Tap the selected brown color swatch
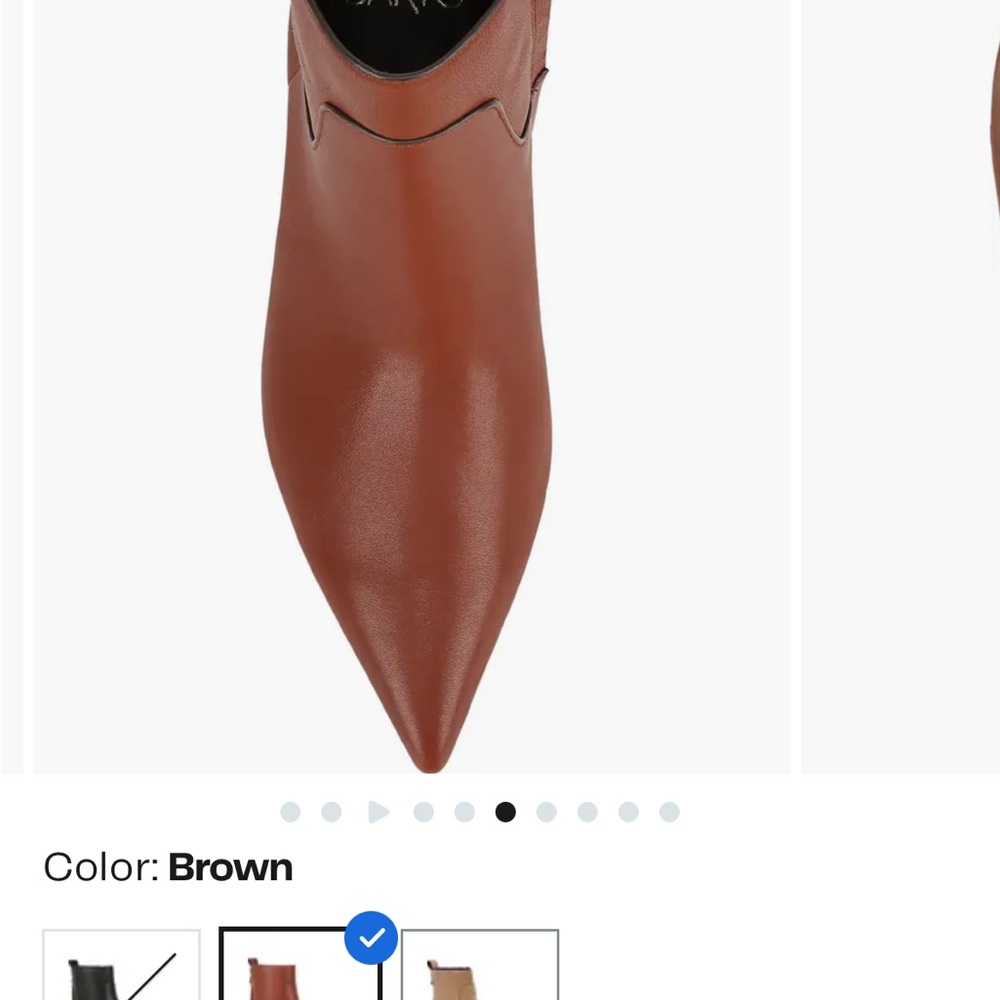Viewport: 1000px width, 1000px height. pyautogui.click(x=300, y=967)
